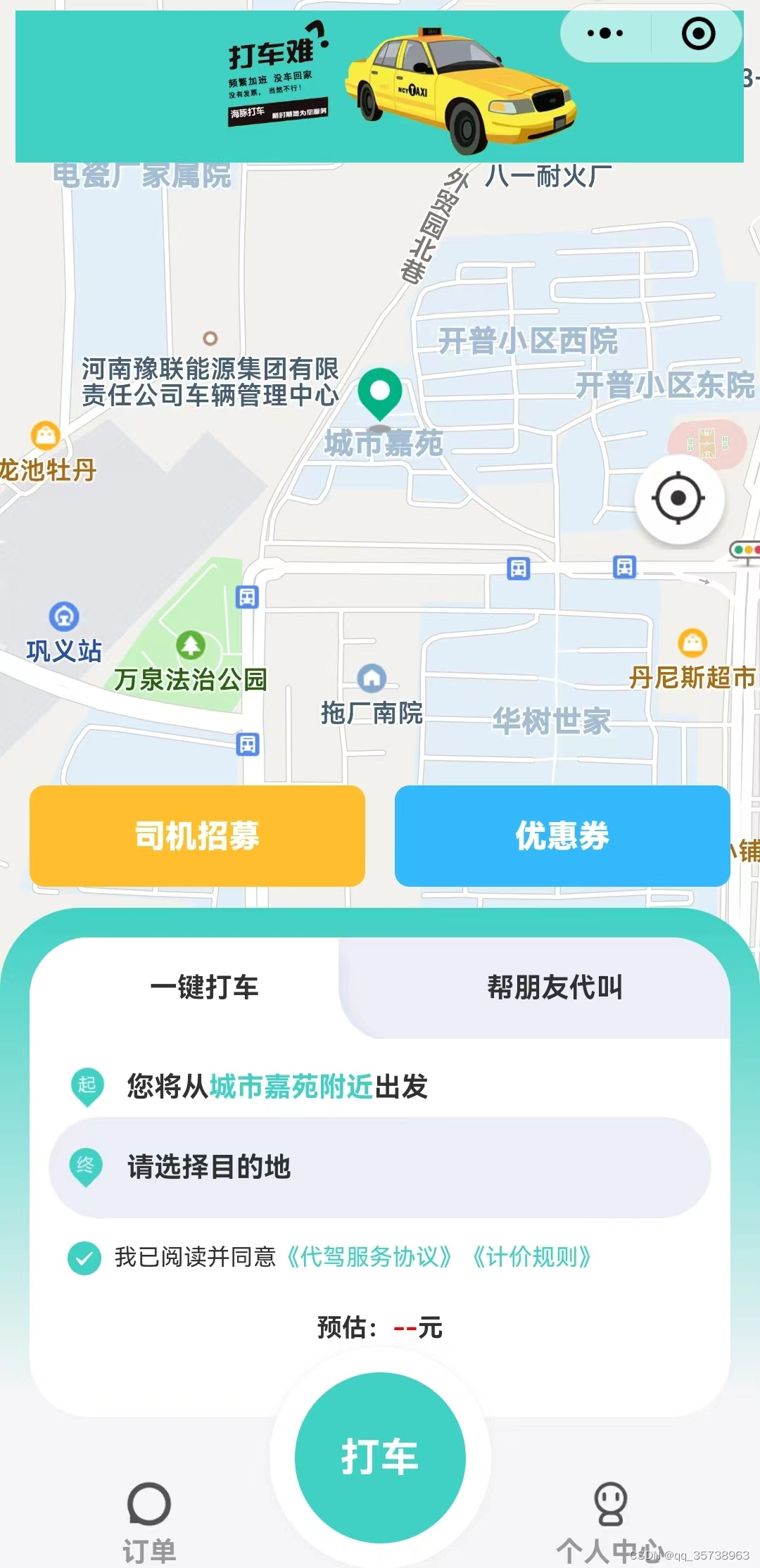Viewport: 760px width, 1568px height.
Task: Read the 代驾服务协议 agreement
Action: coord(369,1257)
